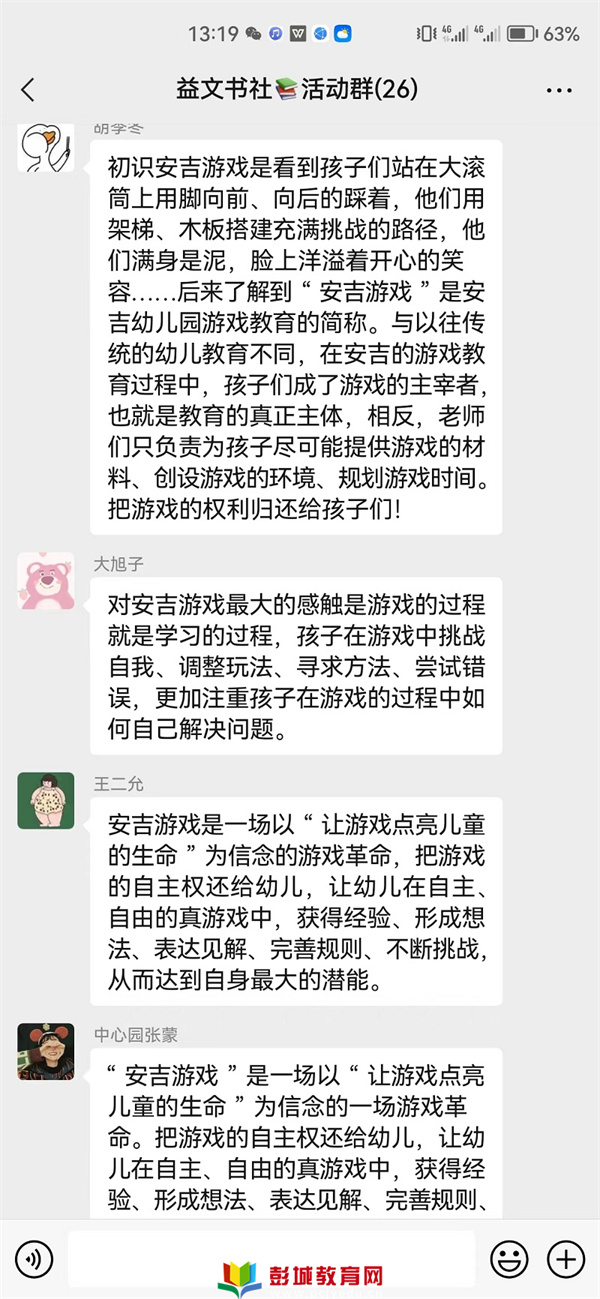View 大旭子's profile avatar
The image size is (600, 1299).
(46, 581)
